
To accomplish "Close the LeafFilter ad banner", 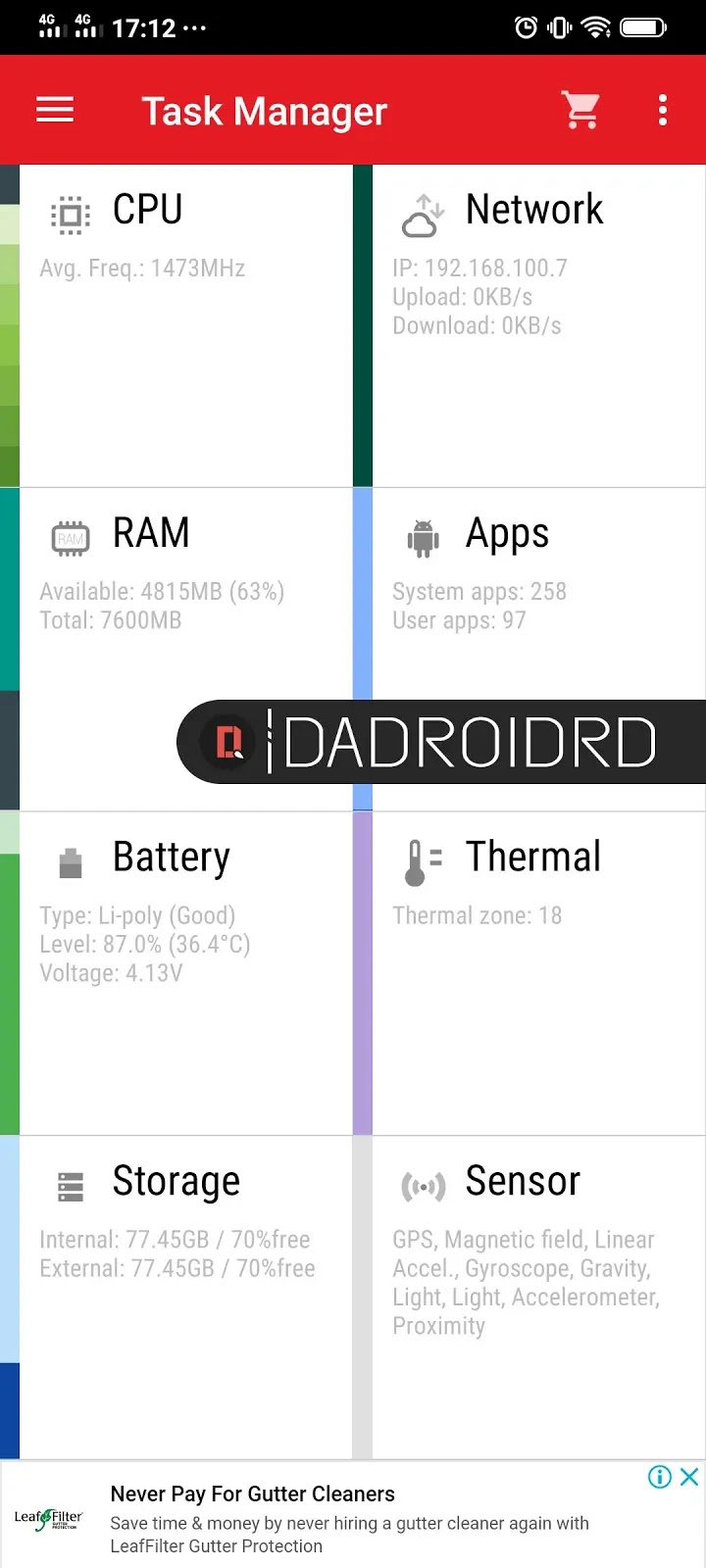I will pyautogui.click(x=690, y=1477).
